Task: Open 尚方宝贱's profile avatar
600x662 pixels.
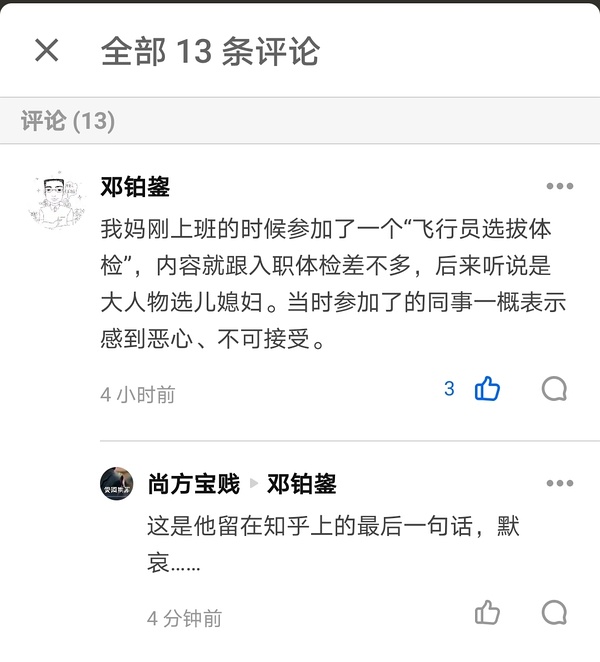Action: pyautogui.click(x=117, y=484)
